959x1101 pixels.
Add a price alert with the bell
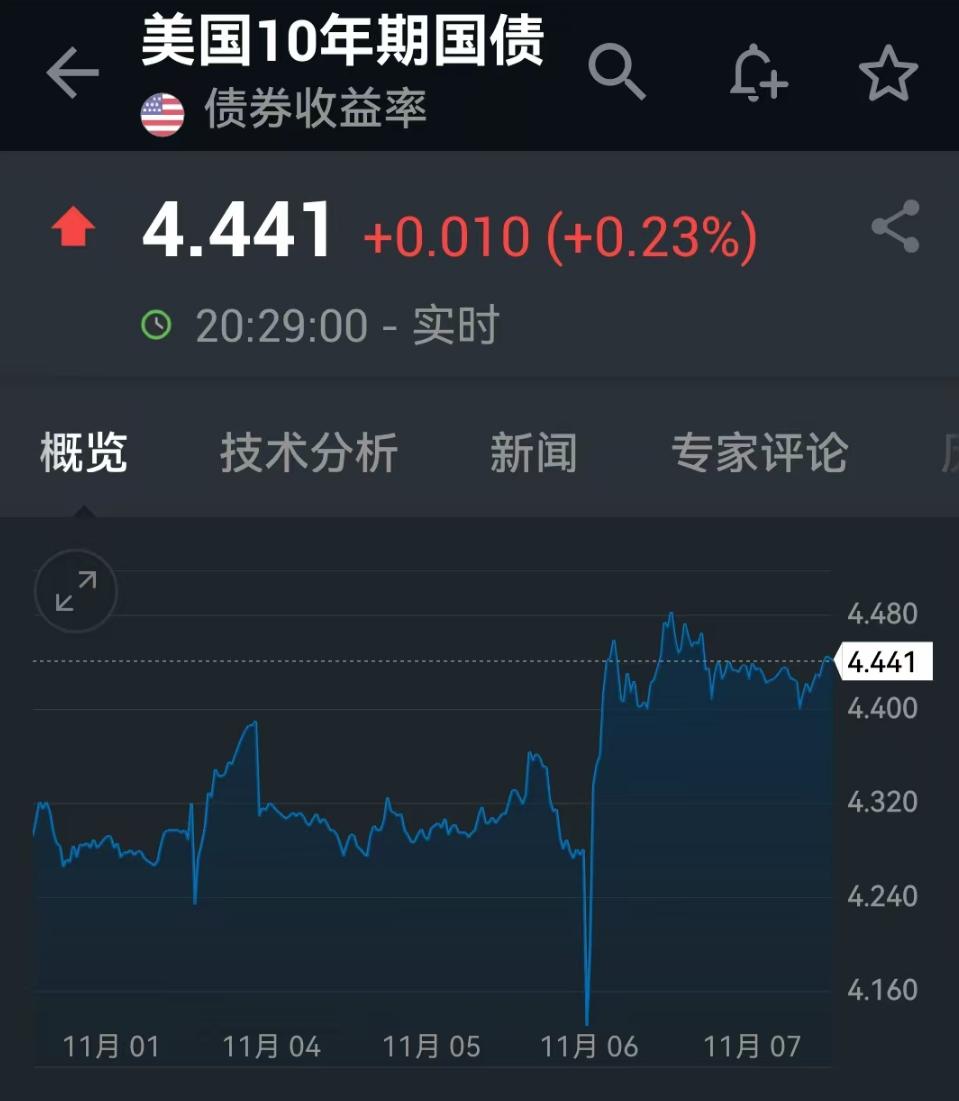(x=757, y=73)
